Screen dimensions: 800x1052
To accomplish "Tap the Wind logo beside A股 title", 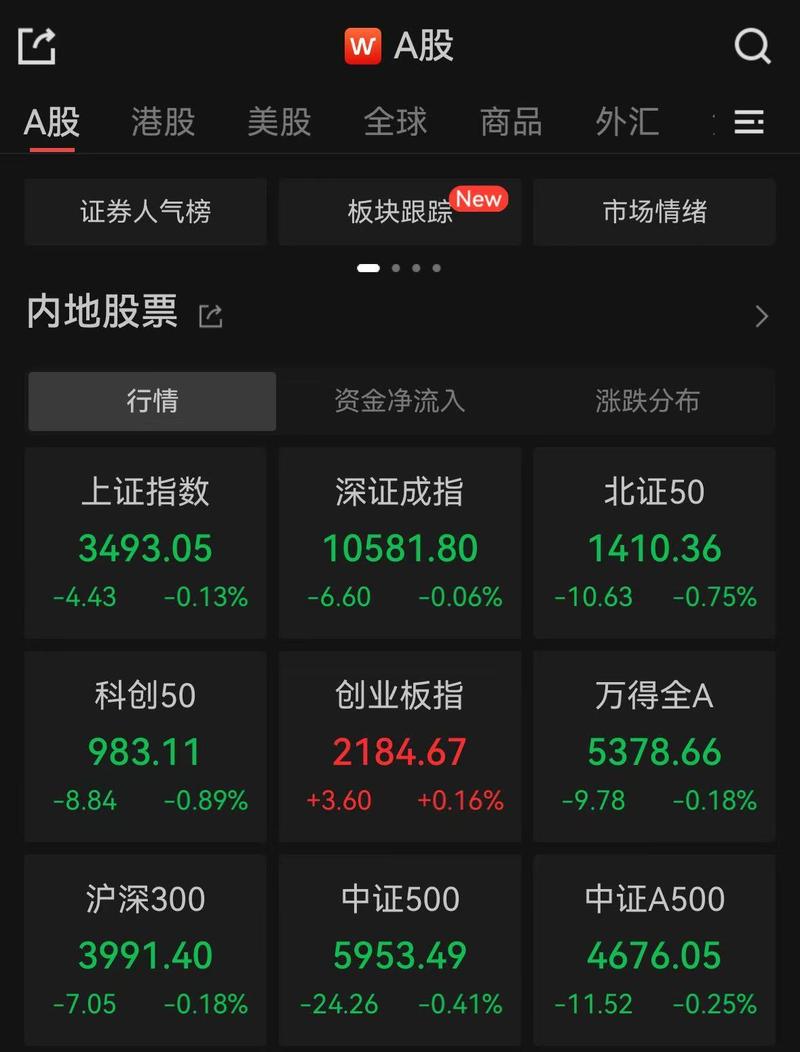I will click(362, 44).
